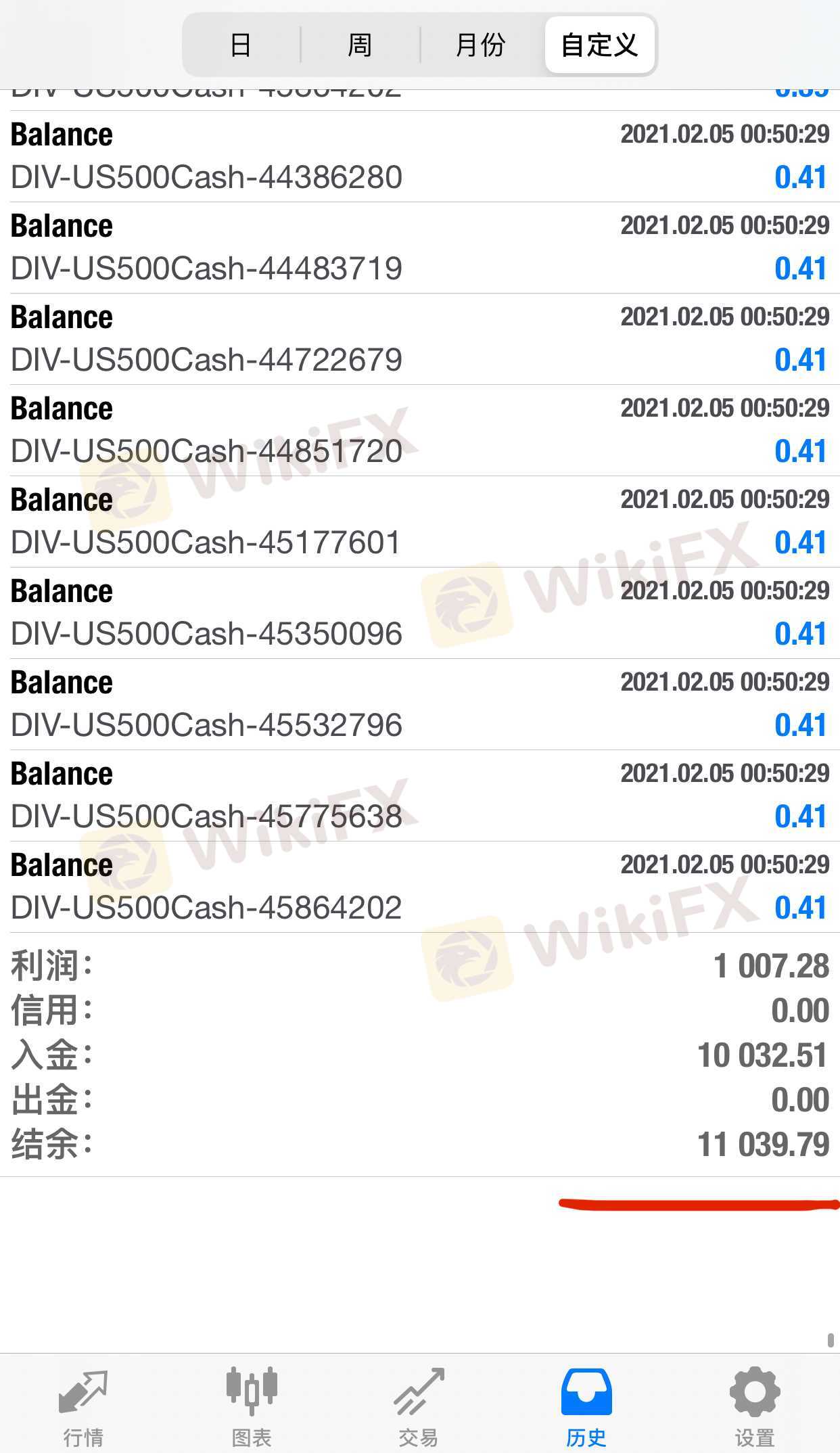
Task: Go to the 图表 chart tab
Action: pos(252,1406)
